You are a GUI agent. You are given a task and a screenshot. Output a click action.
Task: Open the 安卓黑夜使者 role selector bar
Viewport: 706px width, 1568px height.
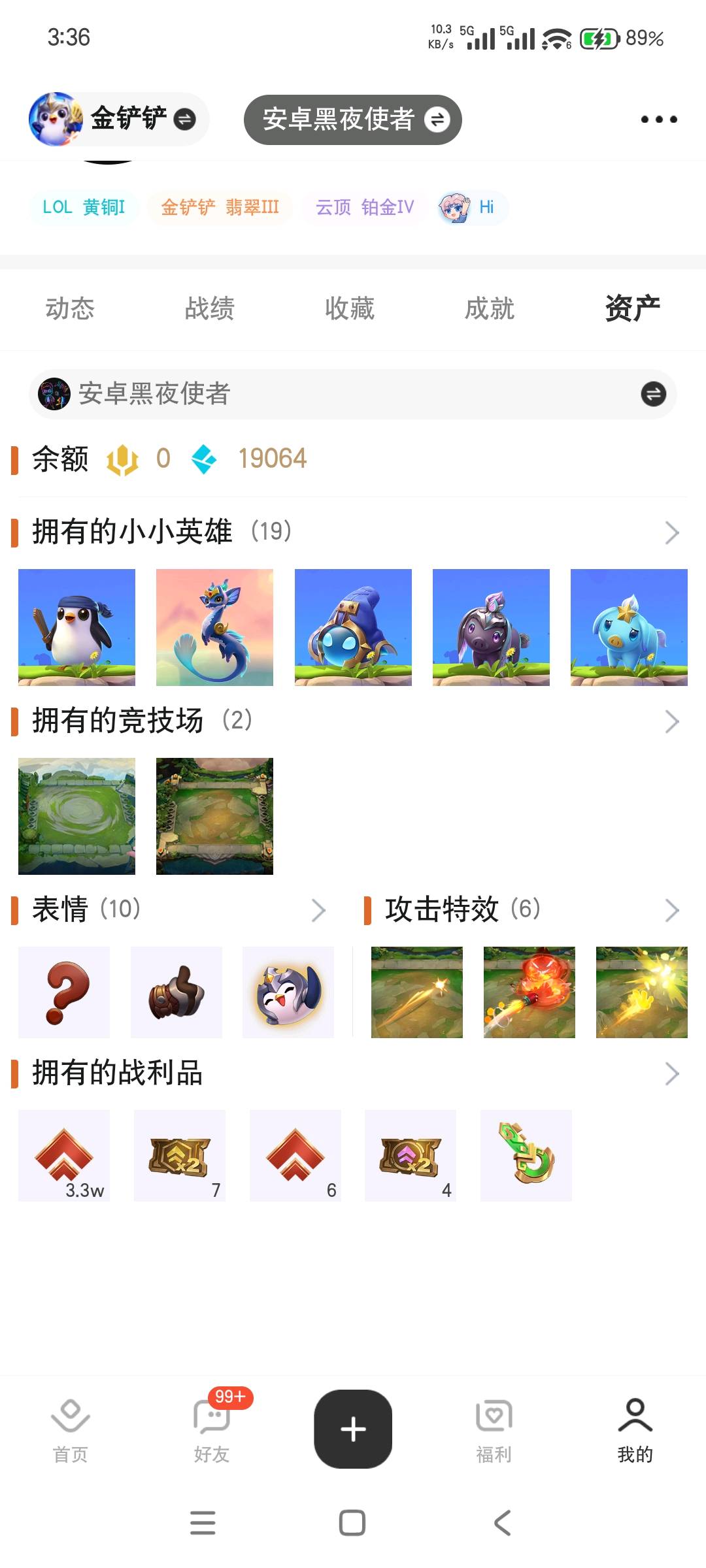coord(353,394)
